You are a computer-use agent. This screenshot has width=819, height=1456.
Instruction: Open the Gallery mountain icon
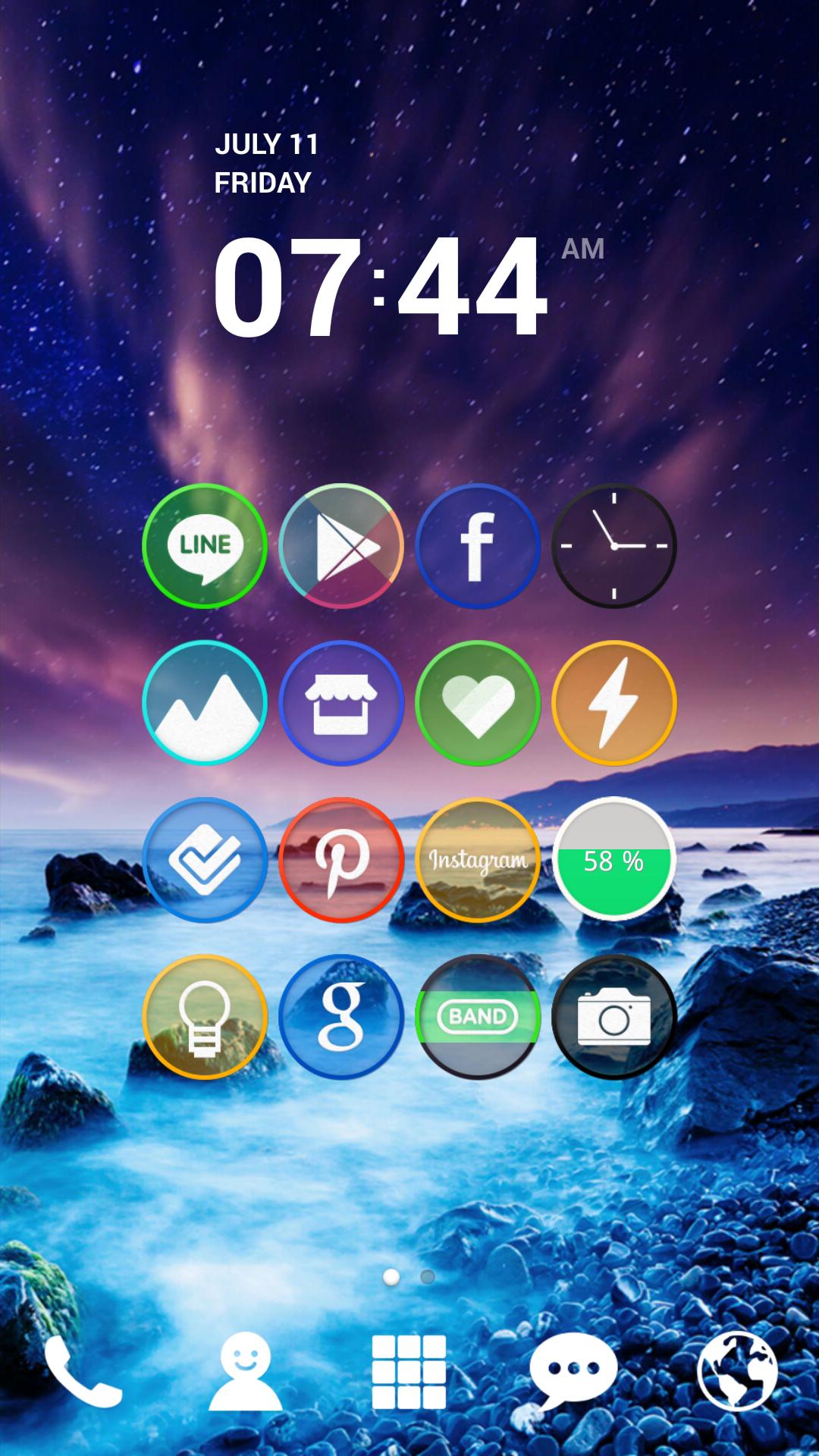pyautogui.click(x=205, y=704)
